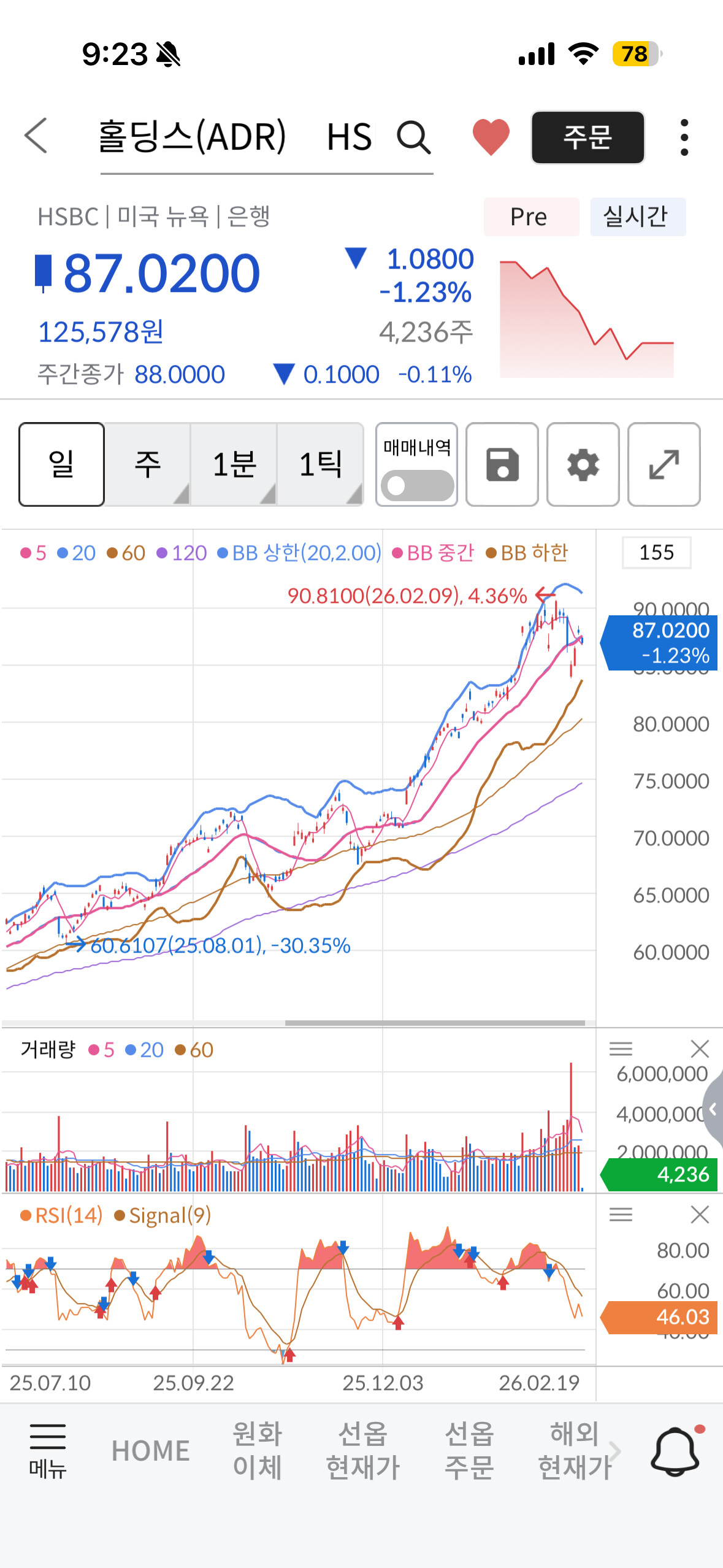Screen dimensions: 723x1568
Task: Open the notifications bell
Action: pyautogui.click(x=676, y=1450)
